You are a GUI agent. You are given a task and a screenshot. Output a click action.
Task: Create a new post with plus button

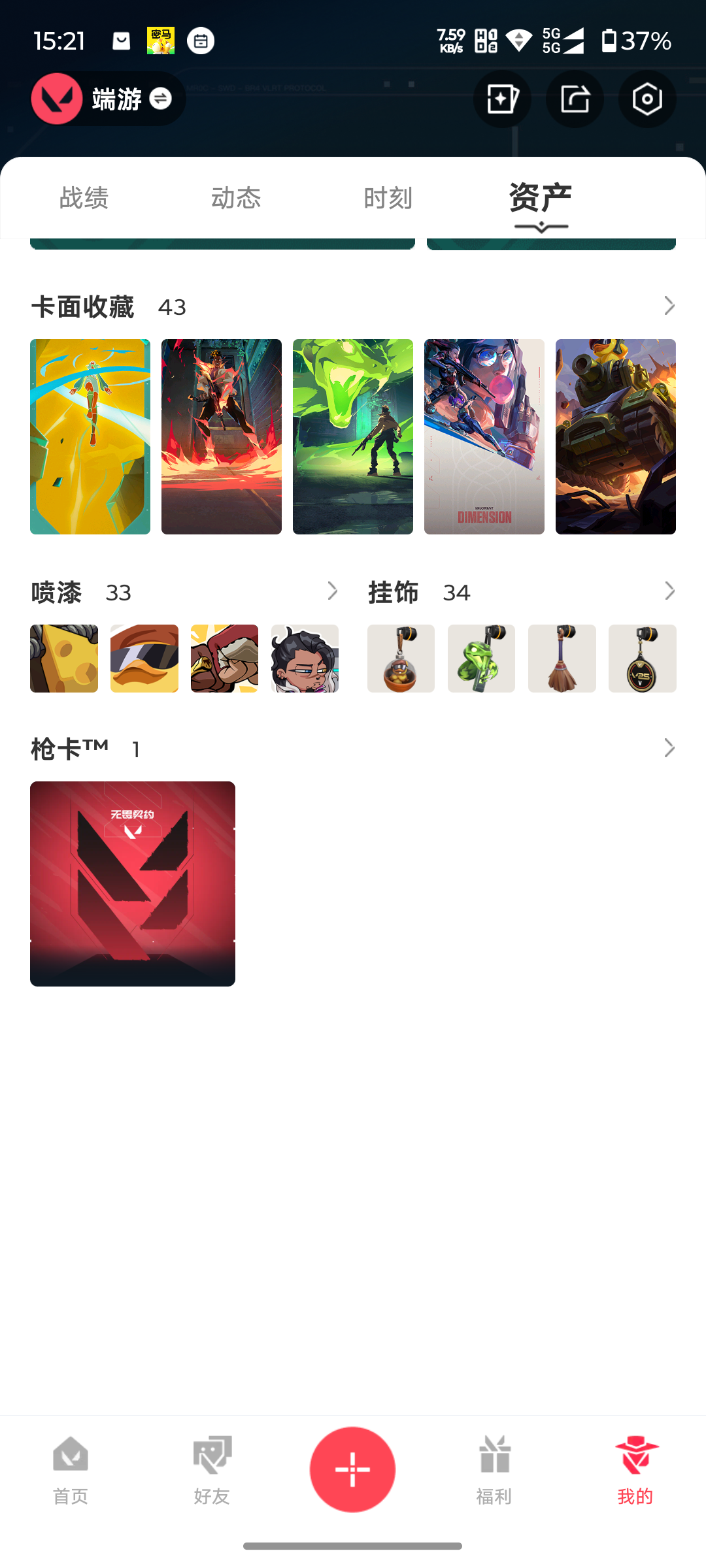coord(353,1470)
